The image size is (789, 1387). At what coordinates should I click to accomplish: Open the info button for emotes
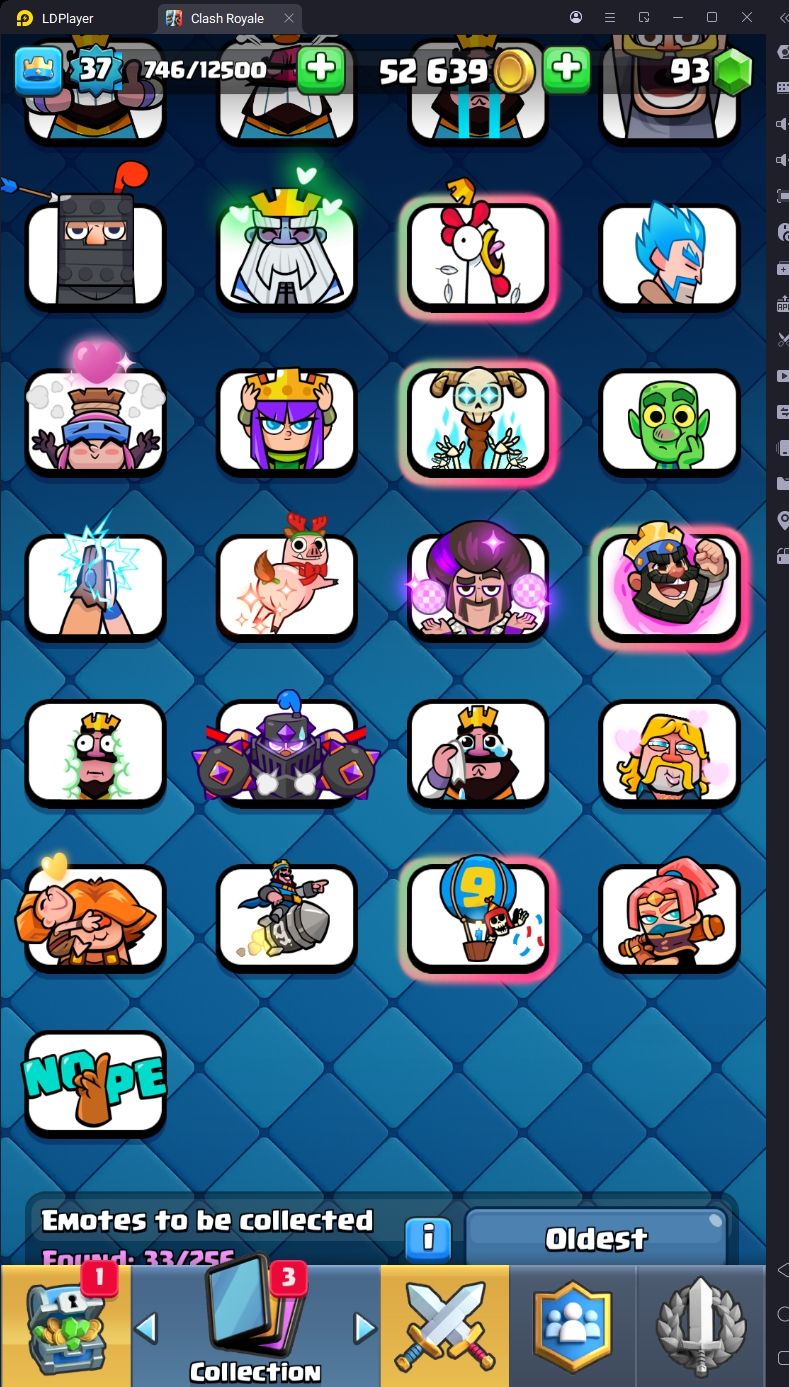point(428,1238)
